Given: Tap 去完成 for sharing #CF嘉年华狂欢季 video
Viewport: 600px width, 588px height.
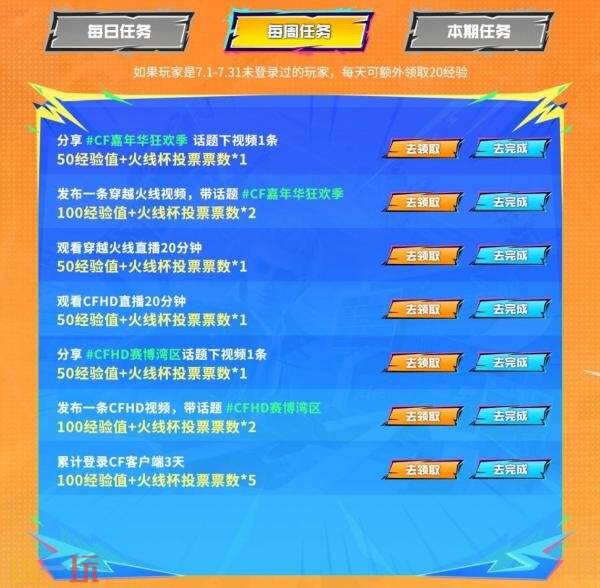Looking at the screenshot, I should click(510, 148).
